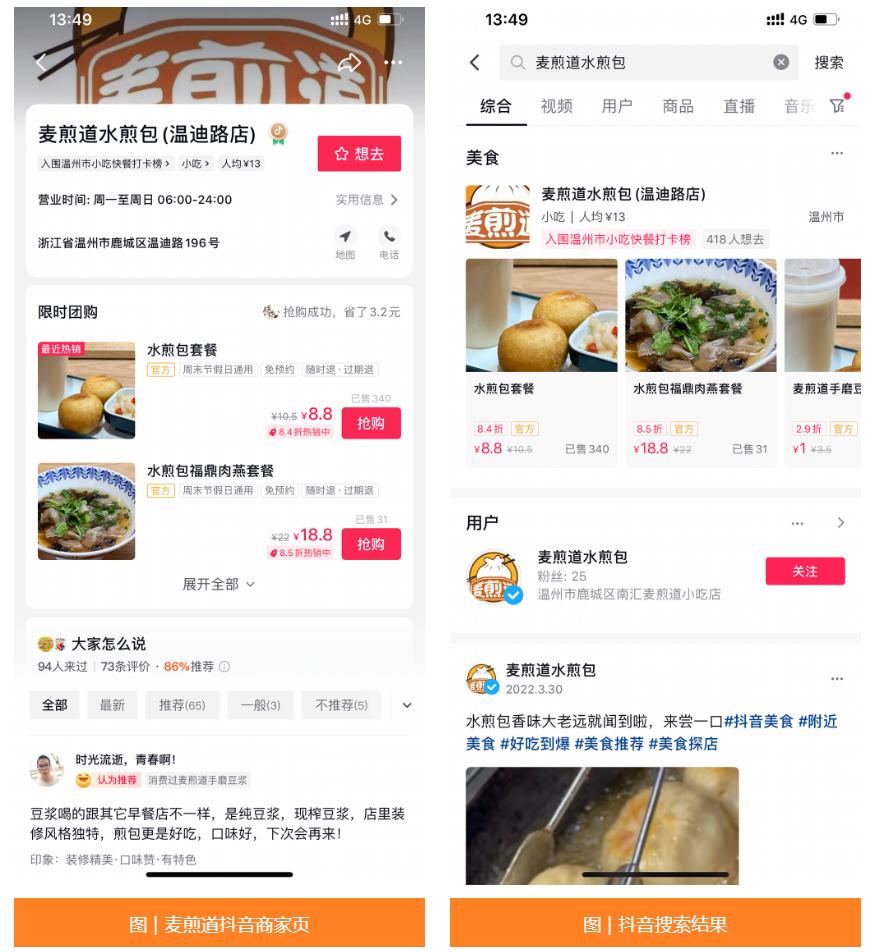This screenshot has width=874, height=952.
Task: Switch to the 视频 search tab
Action: (556, 104)
